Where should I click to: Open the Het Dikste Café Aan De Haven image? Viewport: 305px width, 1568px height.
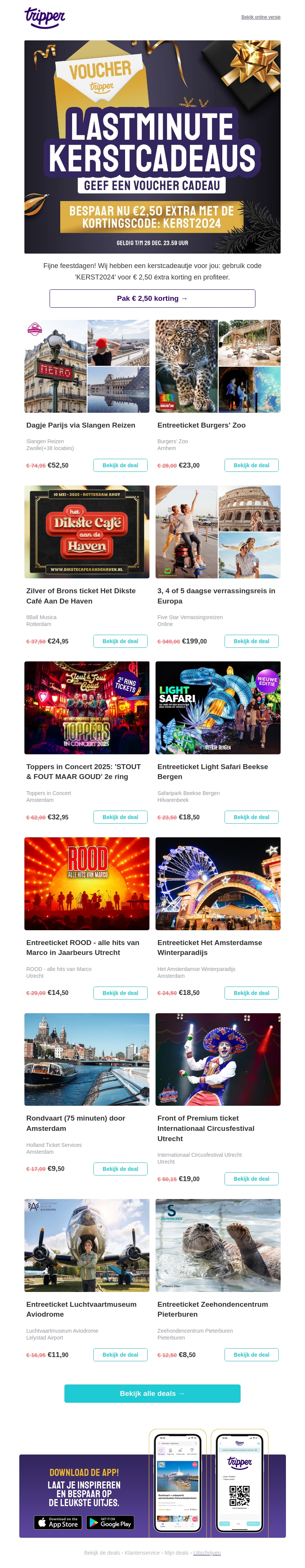[x=87, y=532]
